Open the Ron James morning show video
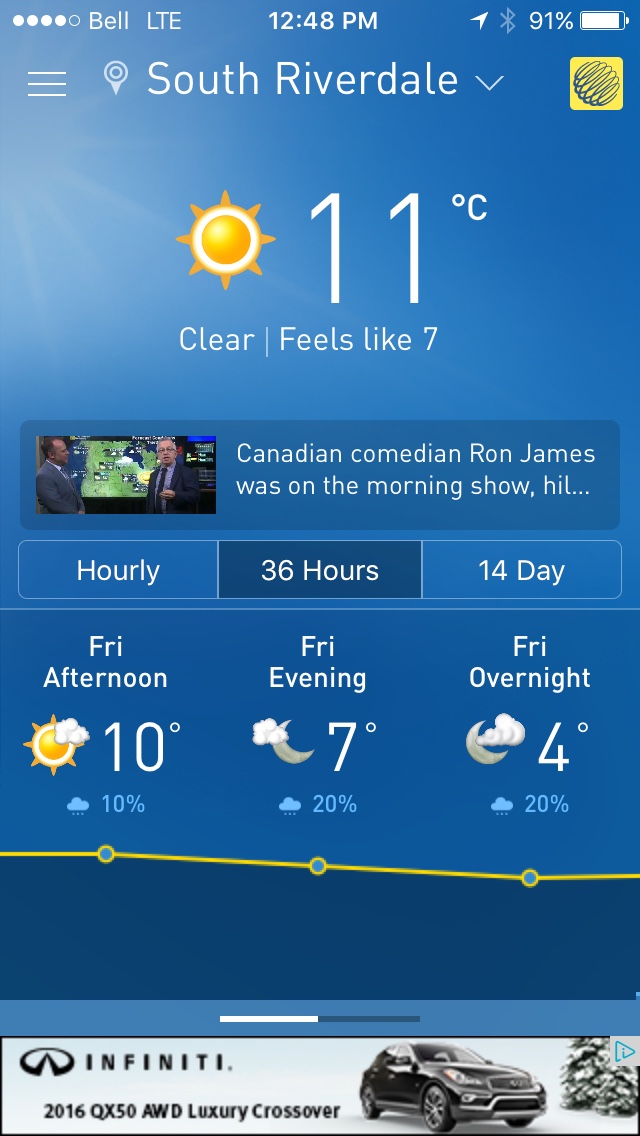The width and height of the screenshot is (640, 1136). click(320, 475)
